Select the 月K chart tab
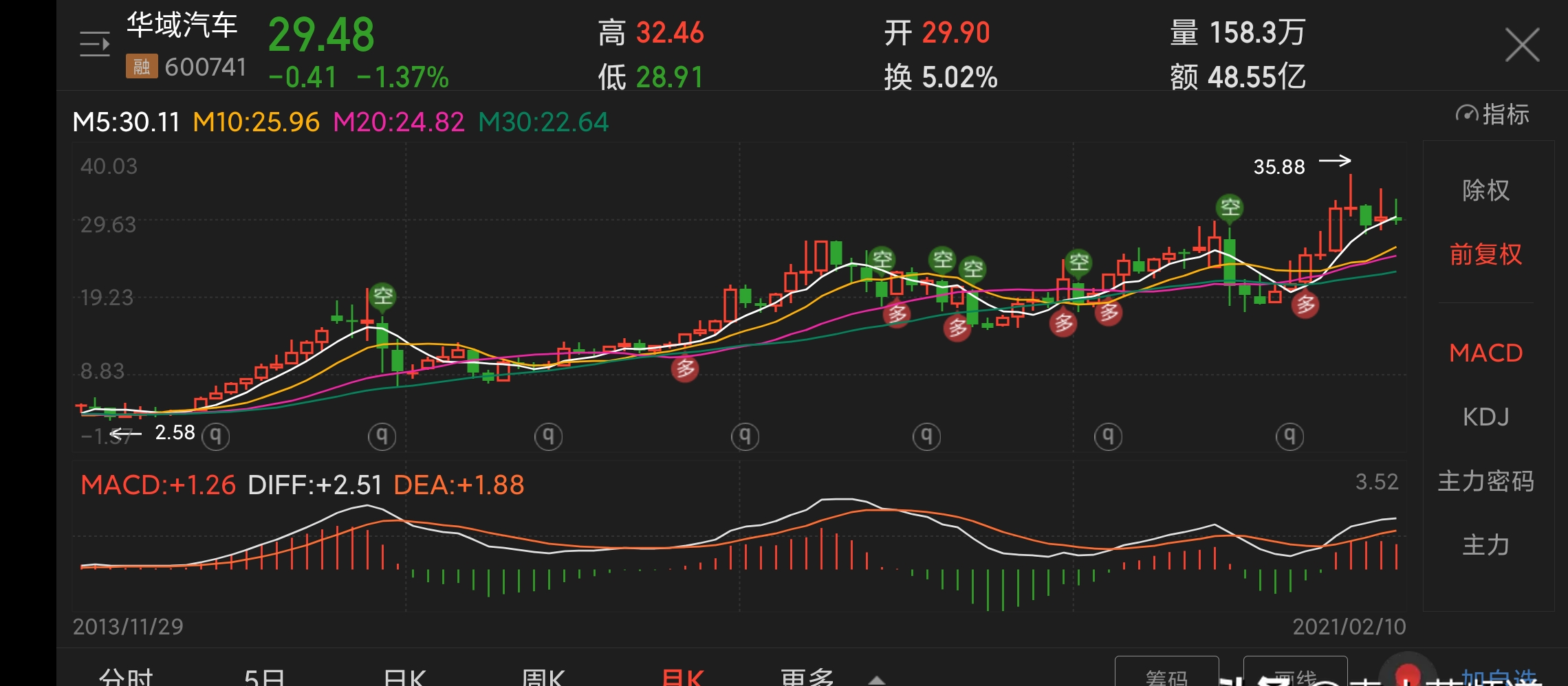 click(682, 677)
